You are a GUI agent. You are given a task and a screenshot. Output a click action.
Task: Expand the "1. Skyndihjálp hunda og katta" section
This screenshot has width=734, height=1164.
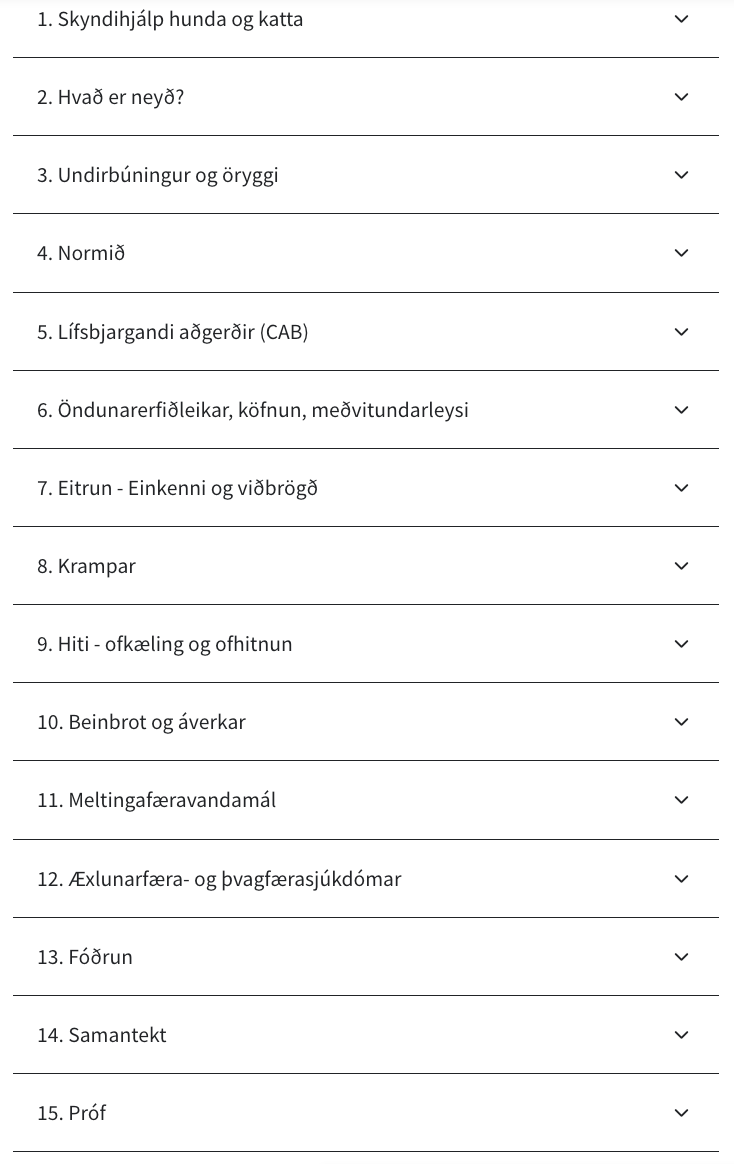coord(681,19)
